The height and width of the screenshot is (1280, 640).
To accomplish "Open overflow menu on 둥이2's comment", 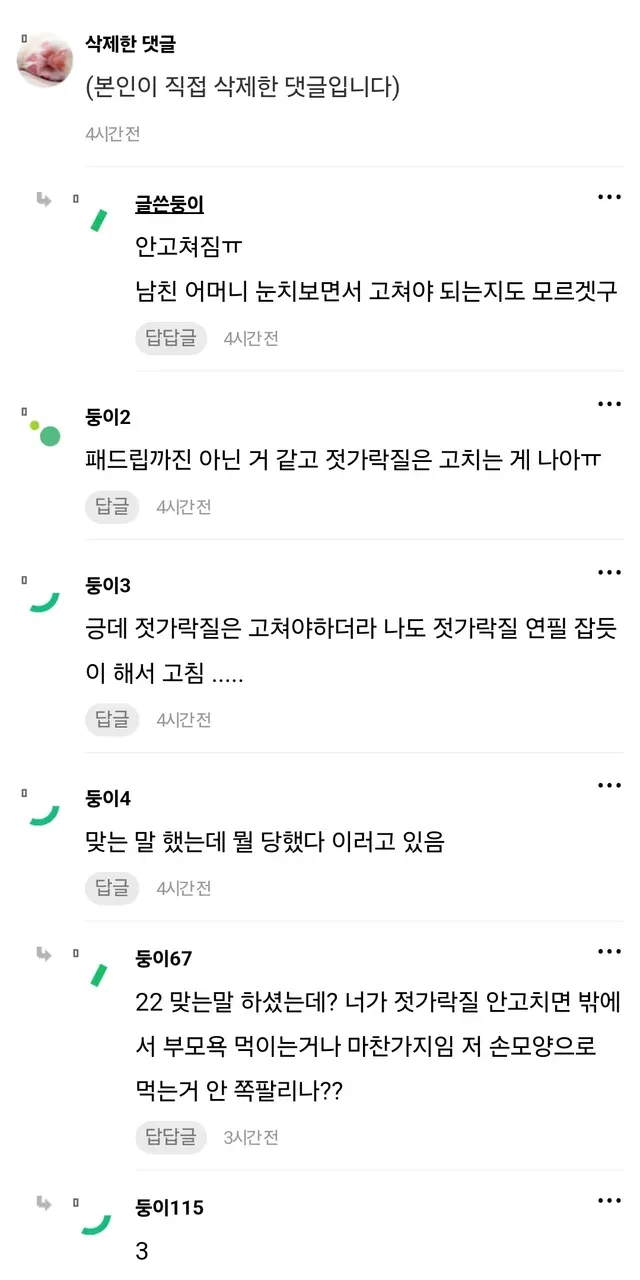I will 609,404.
